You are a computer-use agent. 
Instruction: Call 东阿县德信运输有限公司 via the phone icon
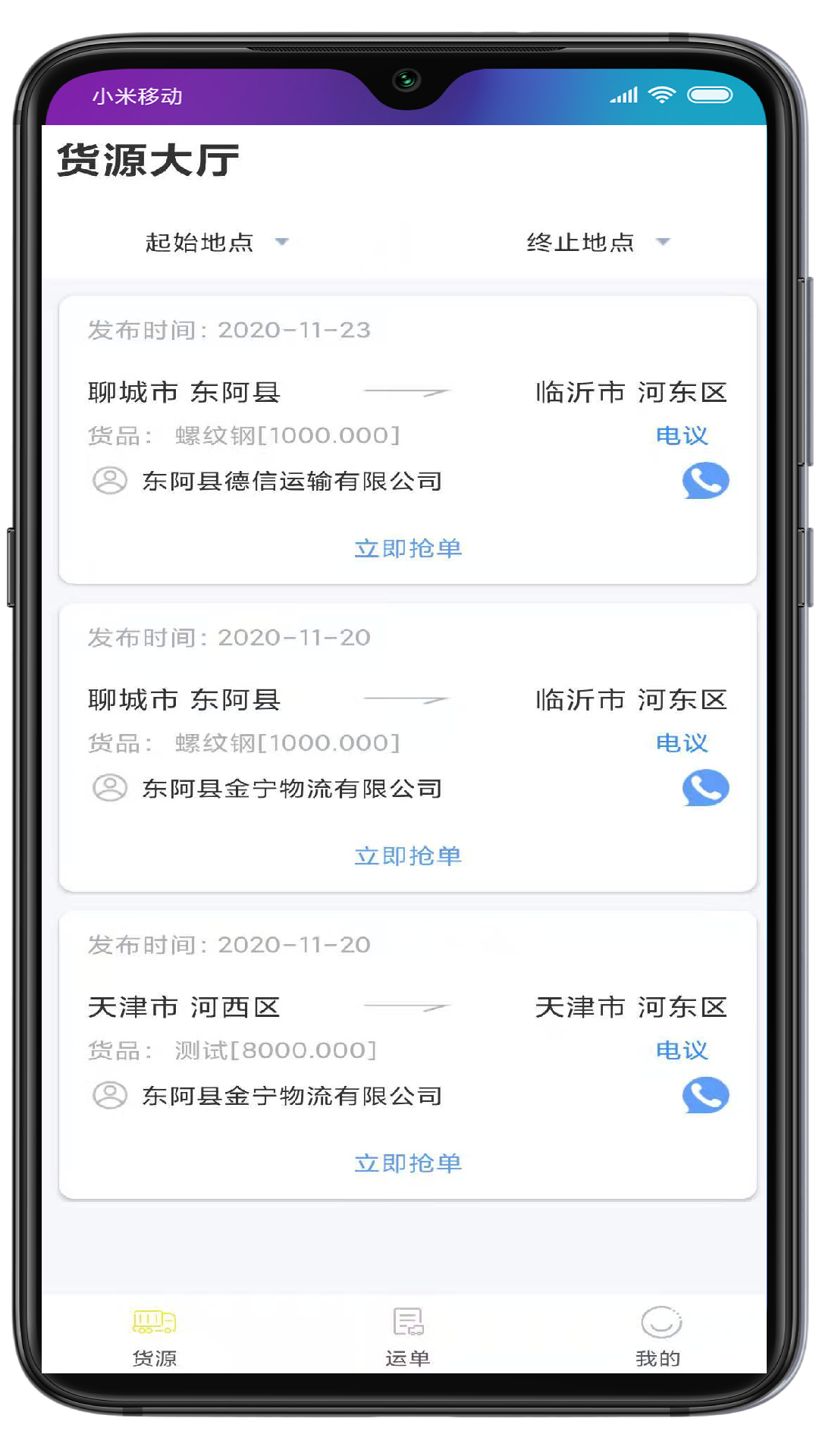(705, 481)
